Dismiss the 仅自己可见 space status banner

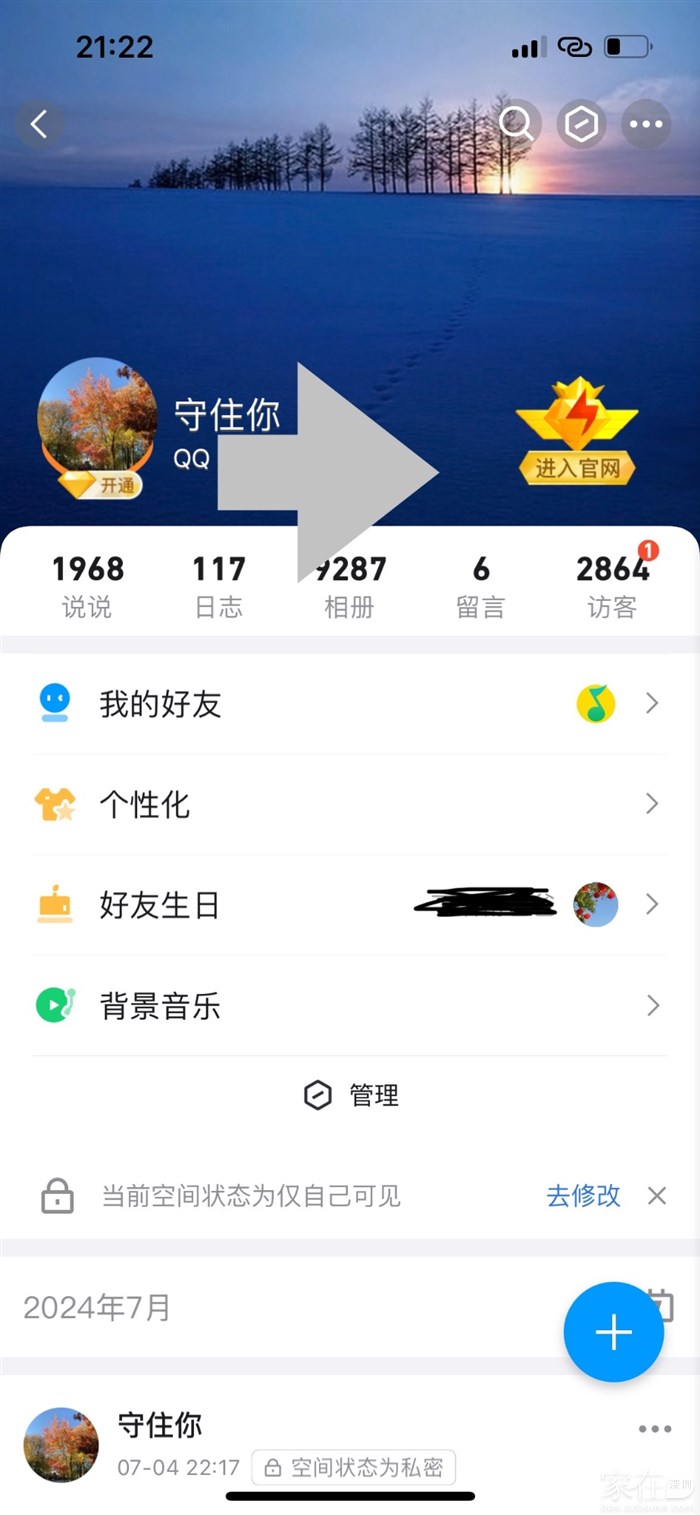pos(657,1195)
